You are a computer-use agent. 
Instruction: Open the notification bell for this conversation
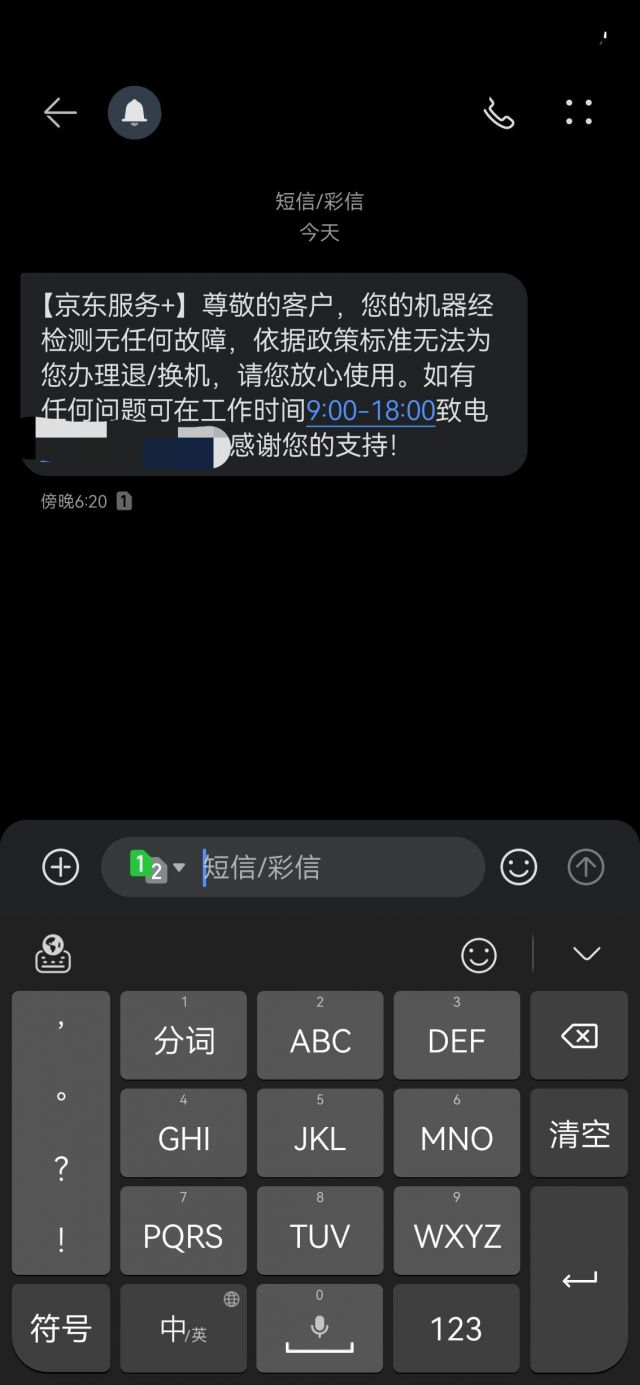[x=134, y=113]
